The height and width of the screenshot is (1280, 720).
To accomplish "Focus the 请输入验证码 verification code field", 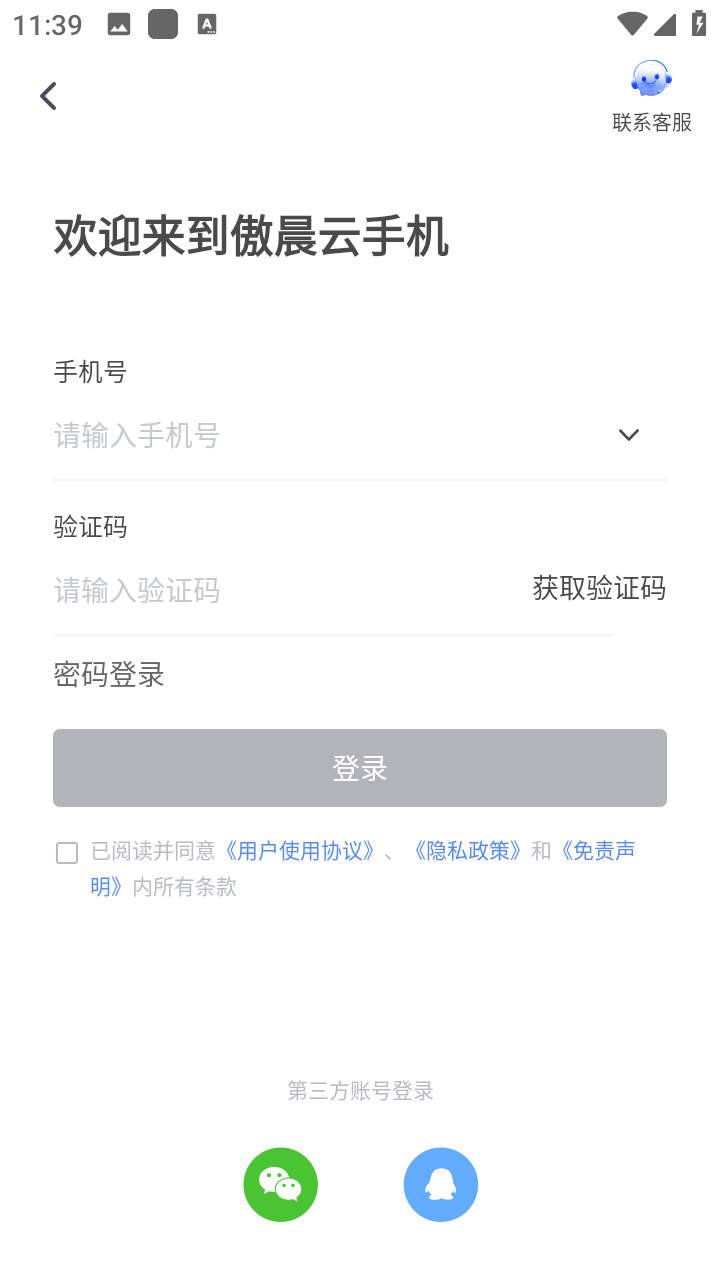I will pos(280,590).
